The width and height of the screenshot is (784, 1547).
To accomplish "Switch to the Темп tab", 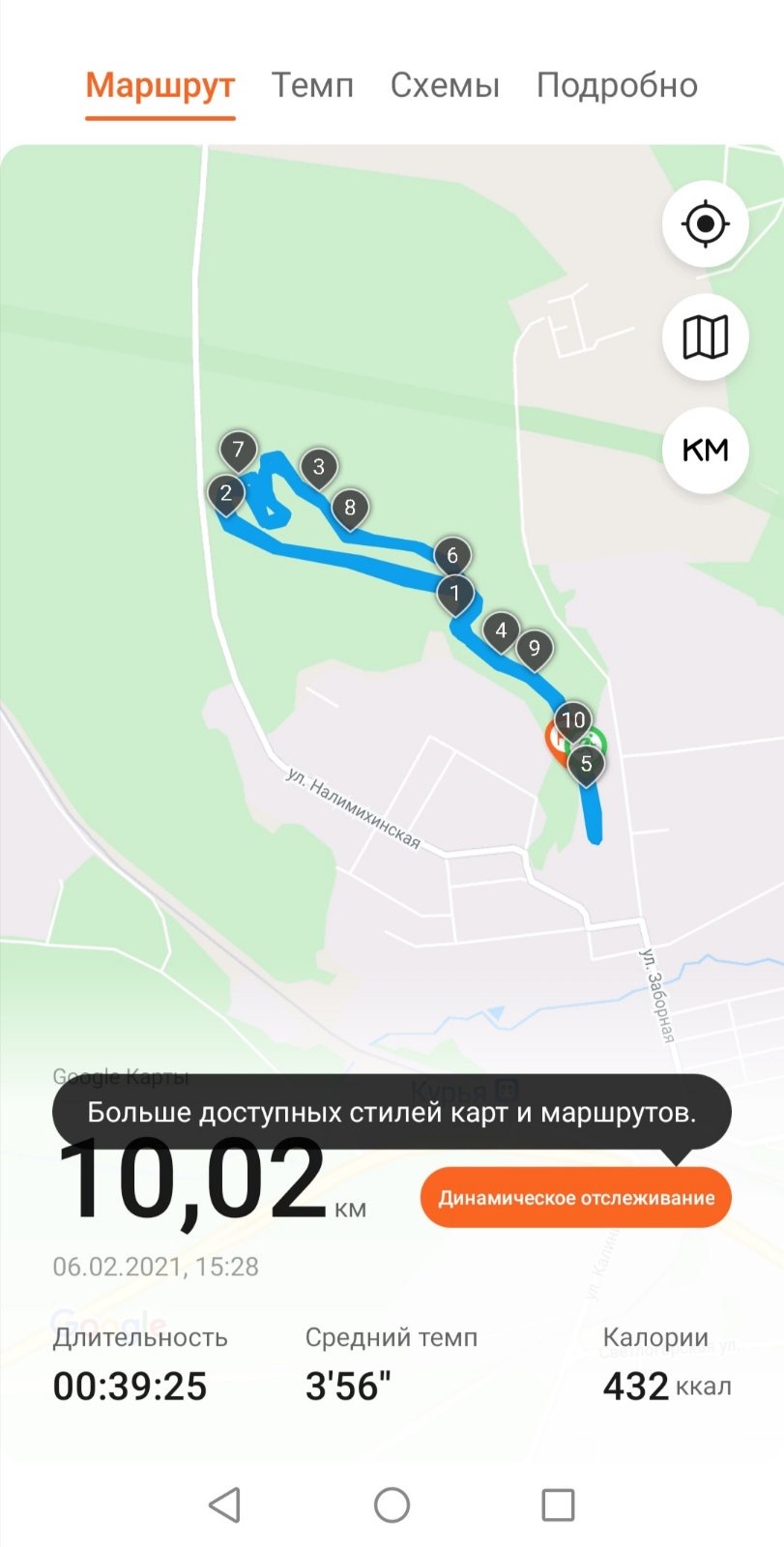I will coord(312,85).
